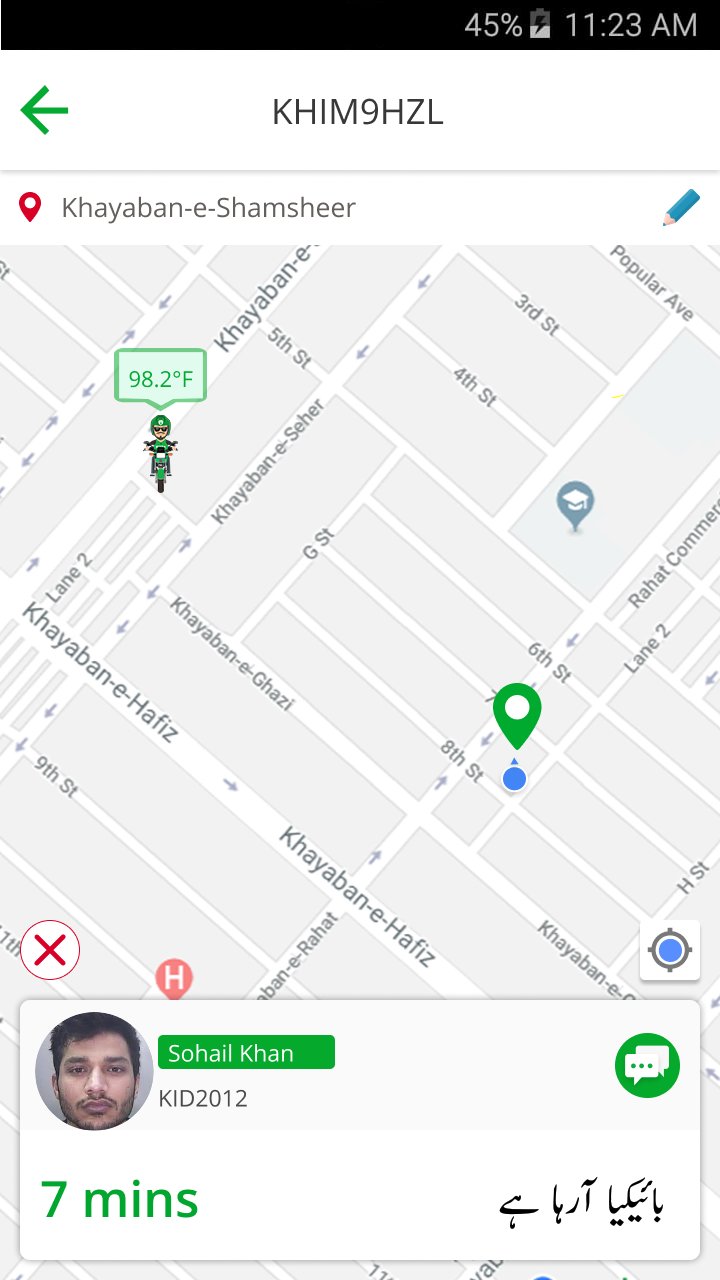Open chat with rider Sohail Khan

tap(647, 1066)
